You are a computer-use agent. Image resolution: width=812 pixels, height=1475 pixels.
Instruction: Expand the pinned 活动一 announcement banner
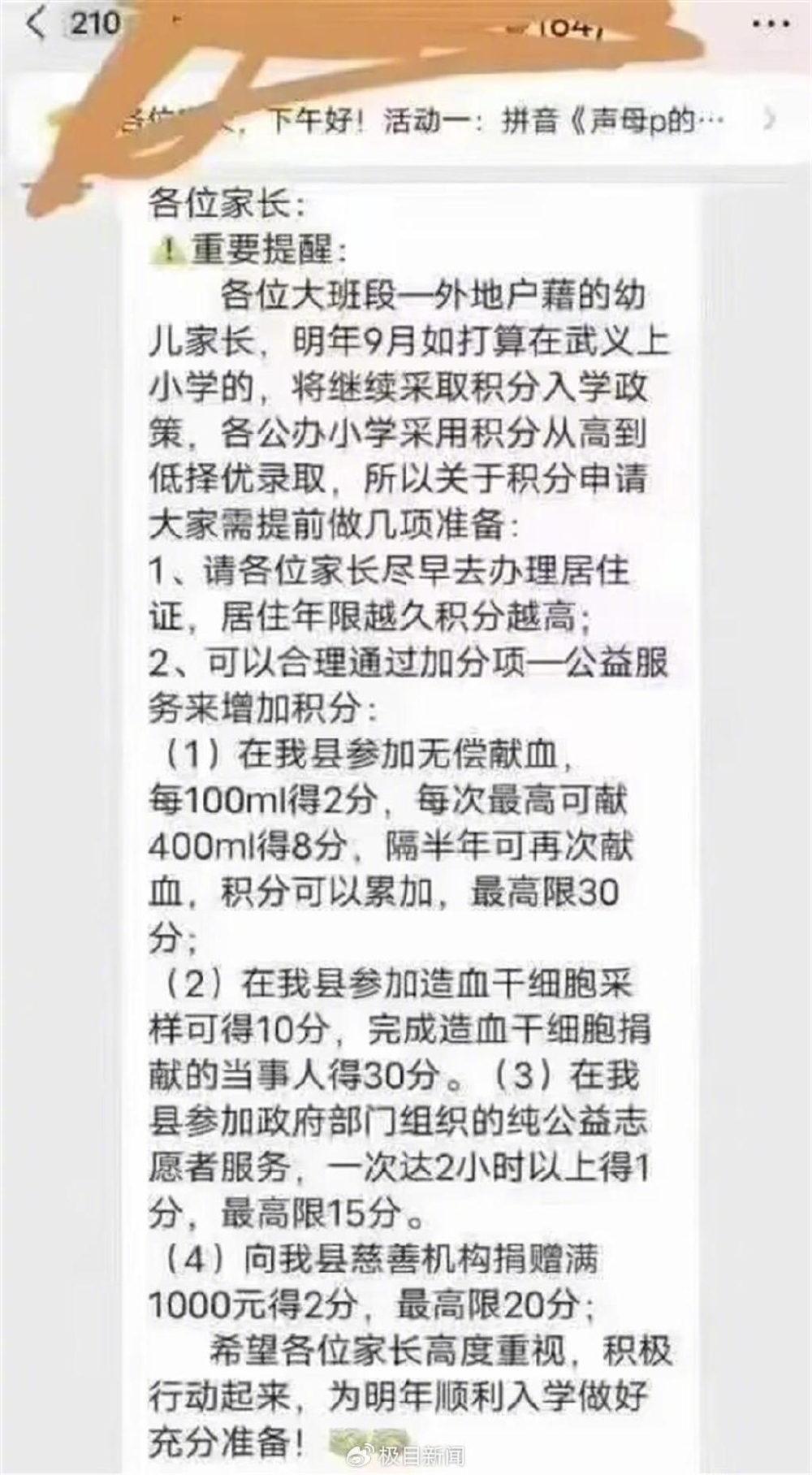768,120
